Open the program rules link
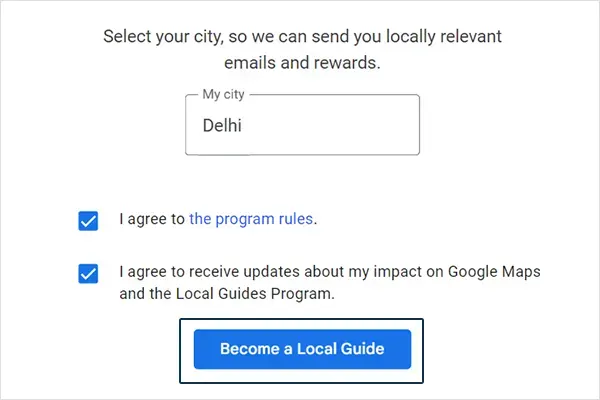 [x=252, y=219]
